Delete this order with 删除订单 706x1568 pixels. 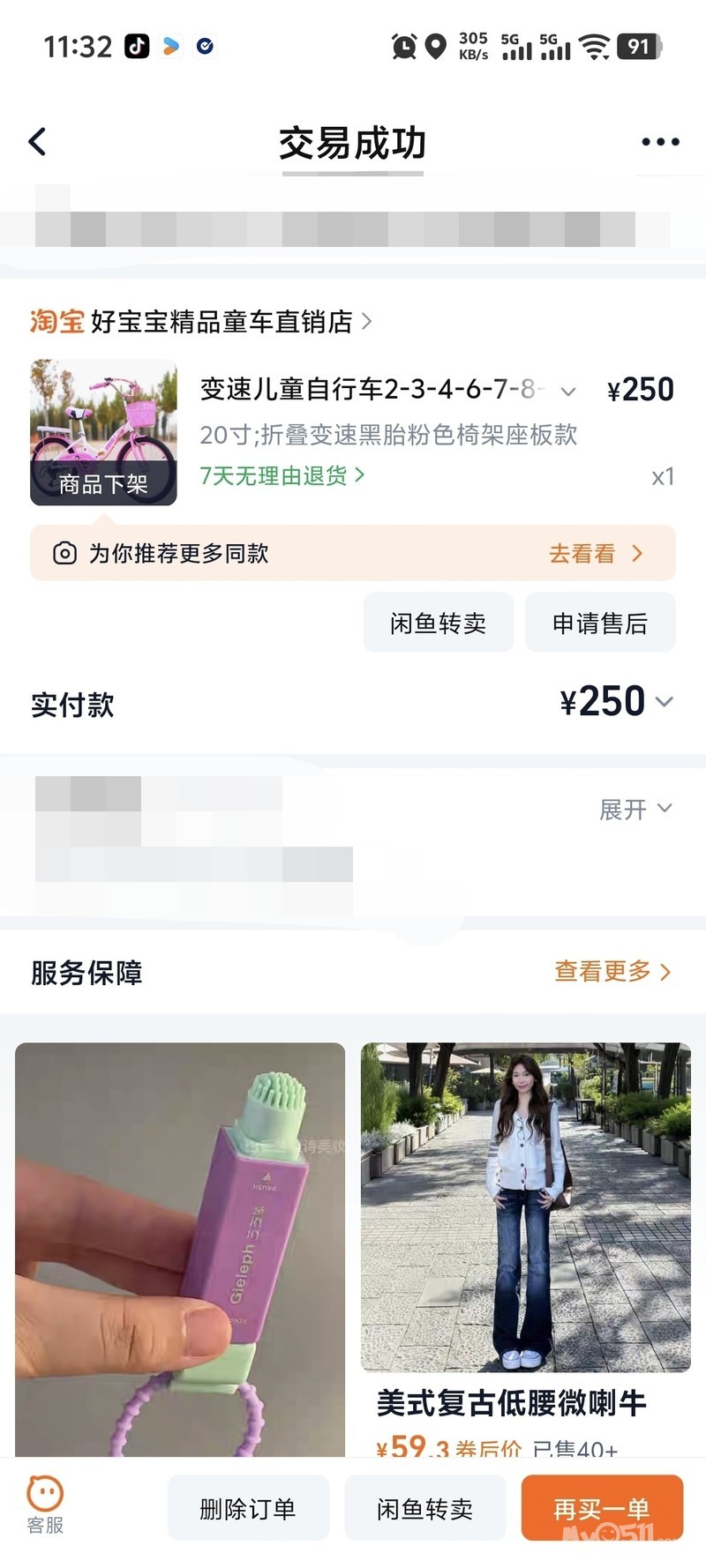click(248, 1509)
